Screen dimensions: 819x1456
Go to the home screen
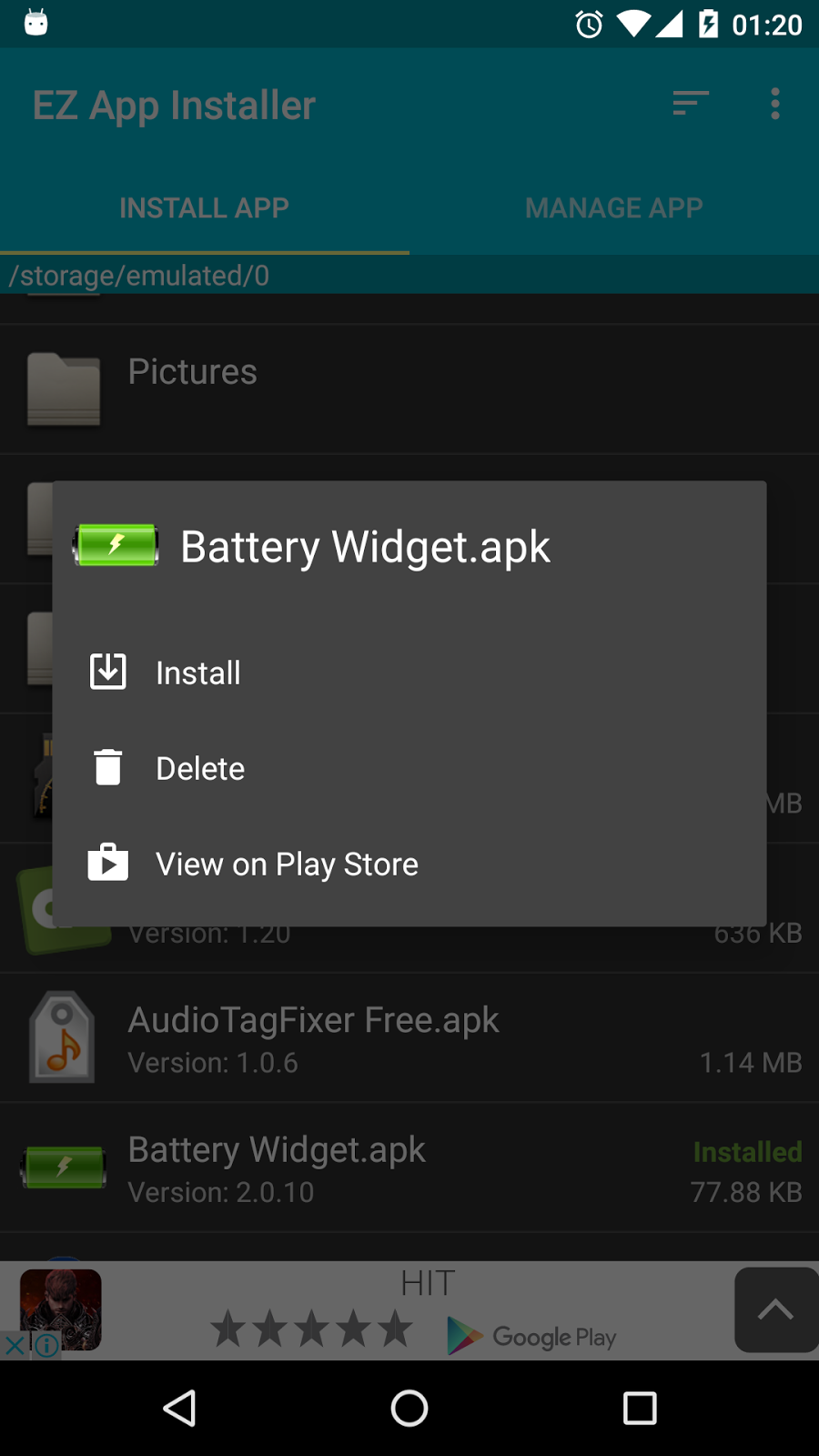409,1408
